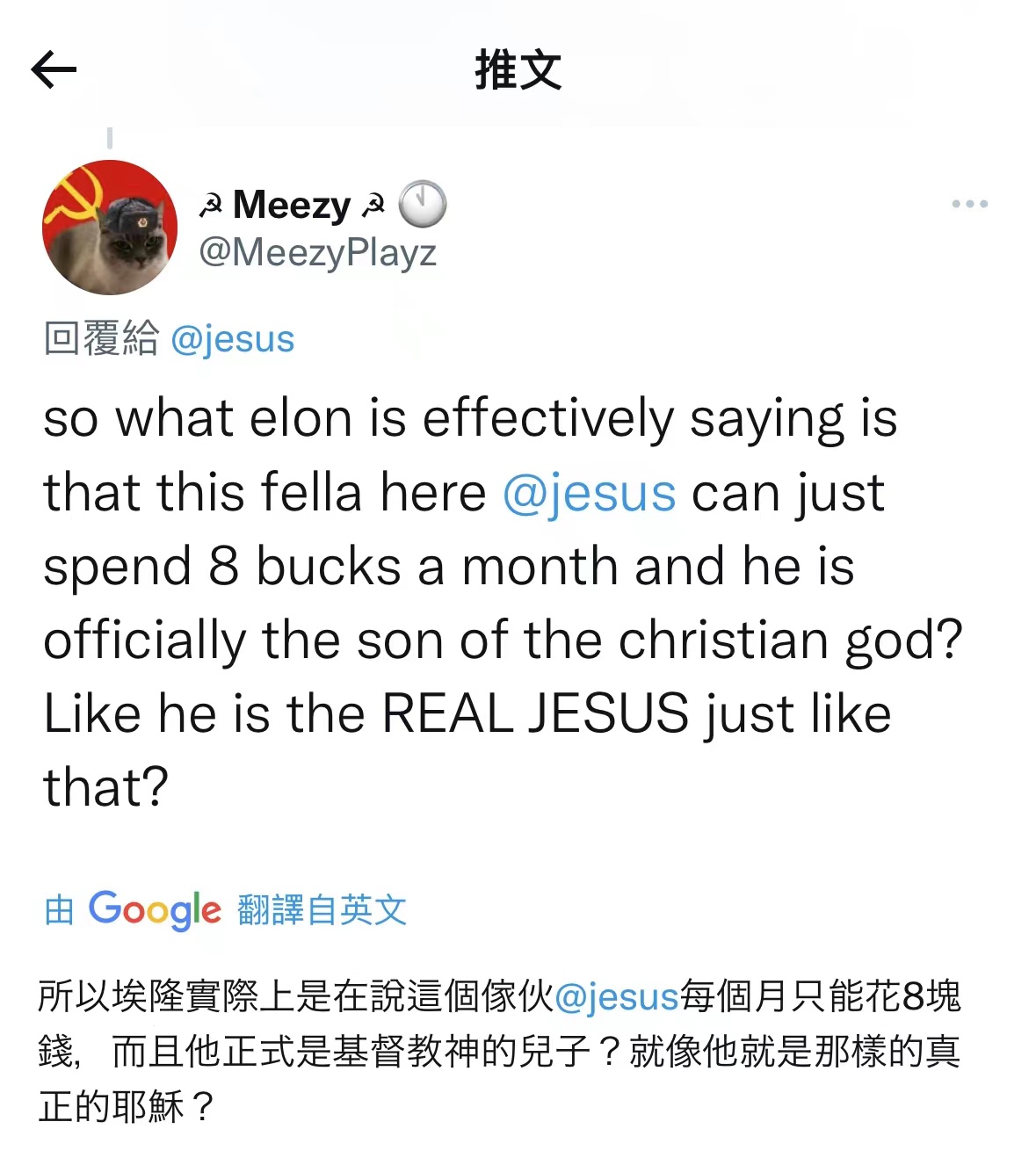Image resolution: width=1036 pixels, height=1158 pixels.
Task: Click the Google logo in translation bar
Action: [x=152, y=910]
